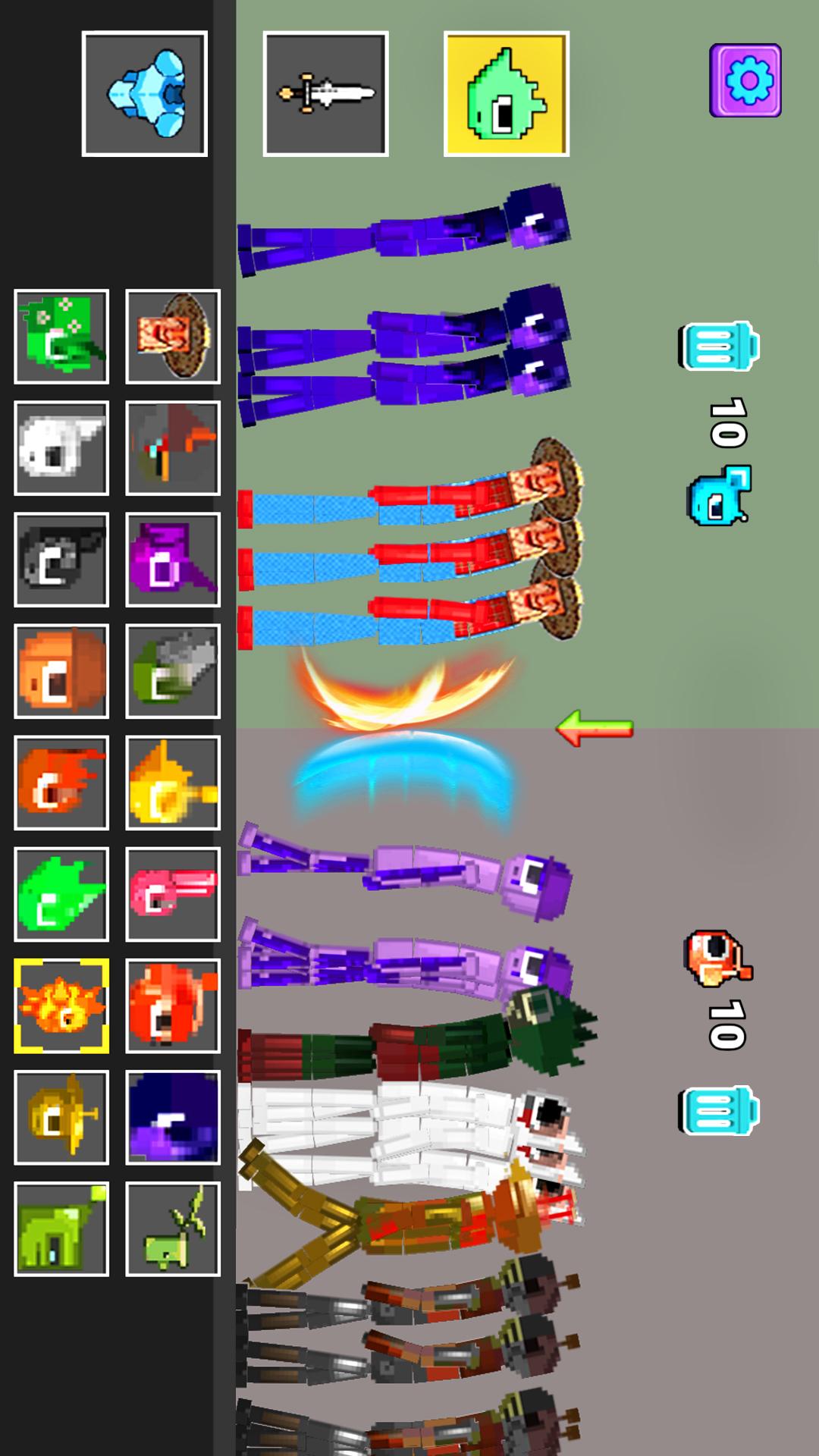819x1456 pixels.
Task: Choose the orange pumpkin head character
Action: [61, 671]
